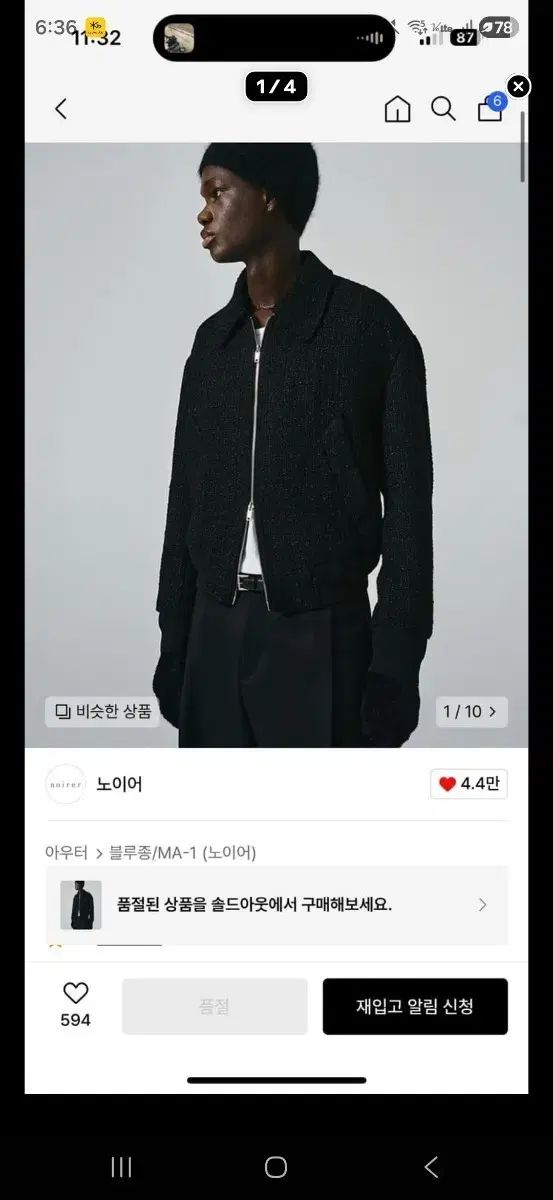Close the image viewer with the X button
The image size is (553, 1200).
click(518, 87)
